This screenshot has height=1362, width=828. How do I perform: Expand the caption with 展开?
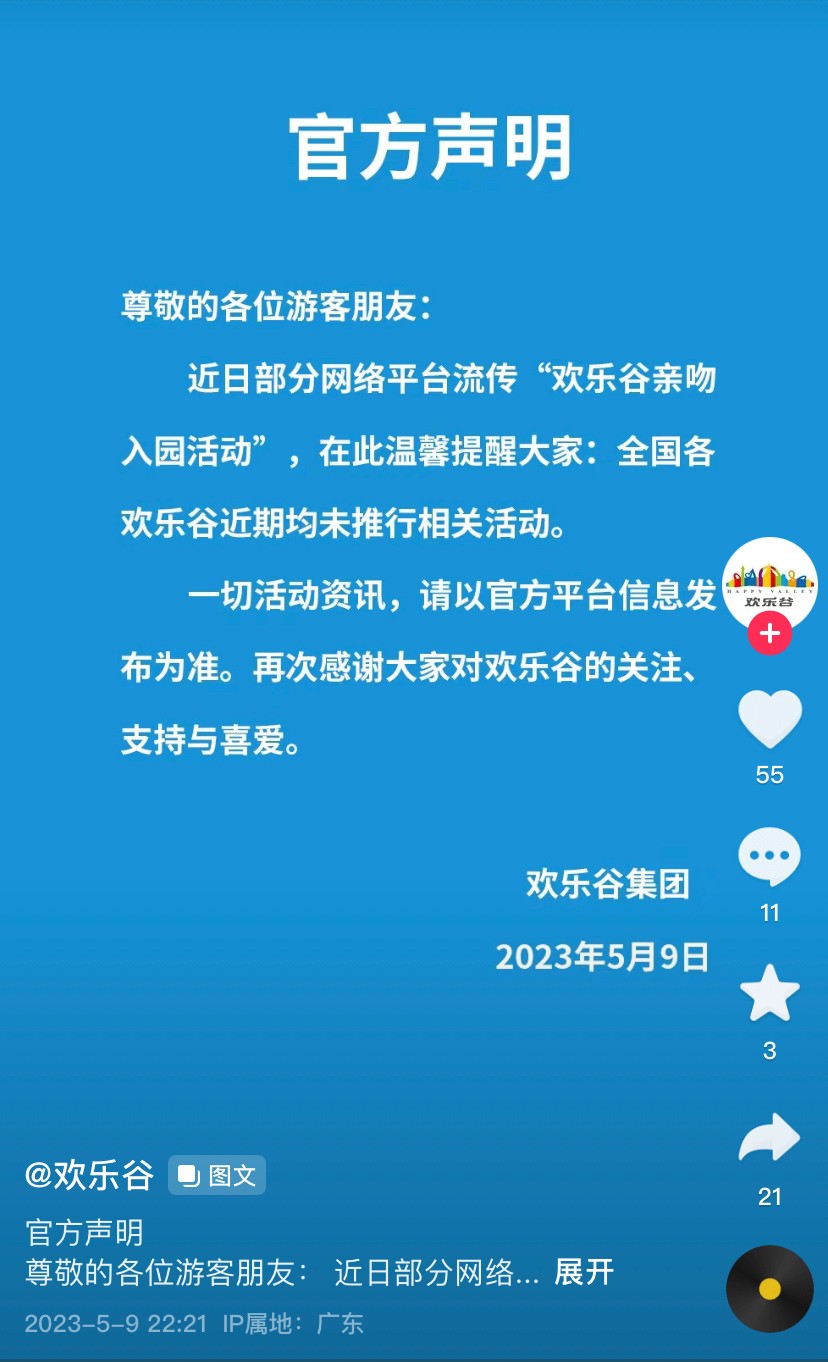tap(584, 1272)
